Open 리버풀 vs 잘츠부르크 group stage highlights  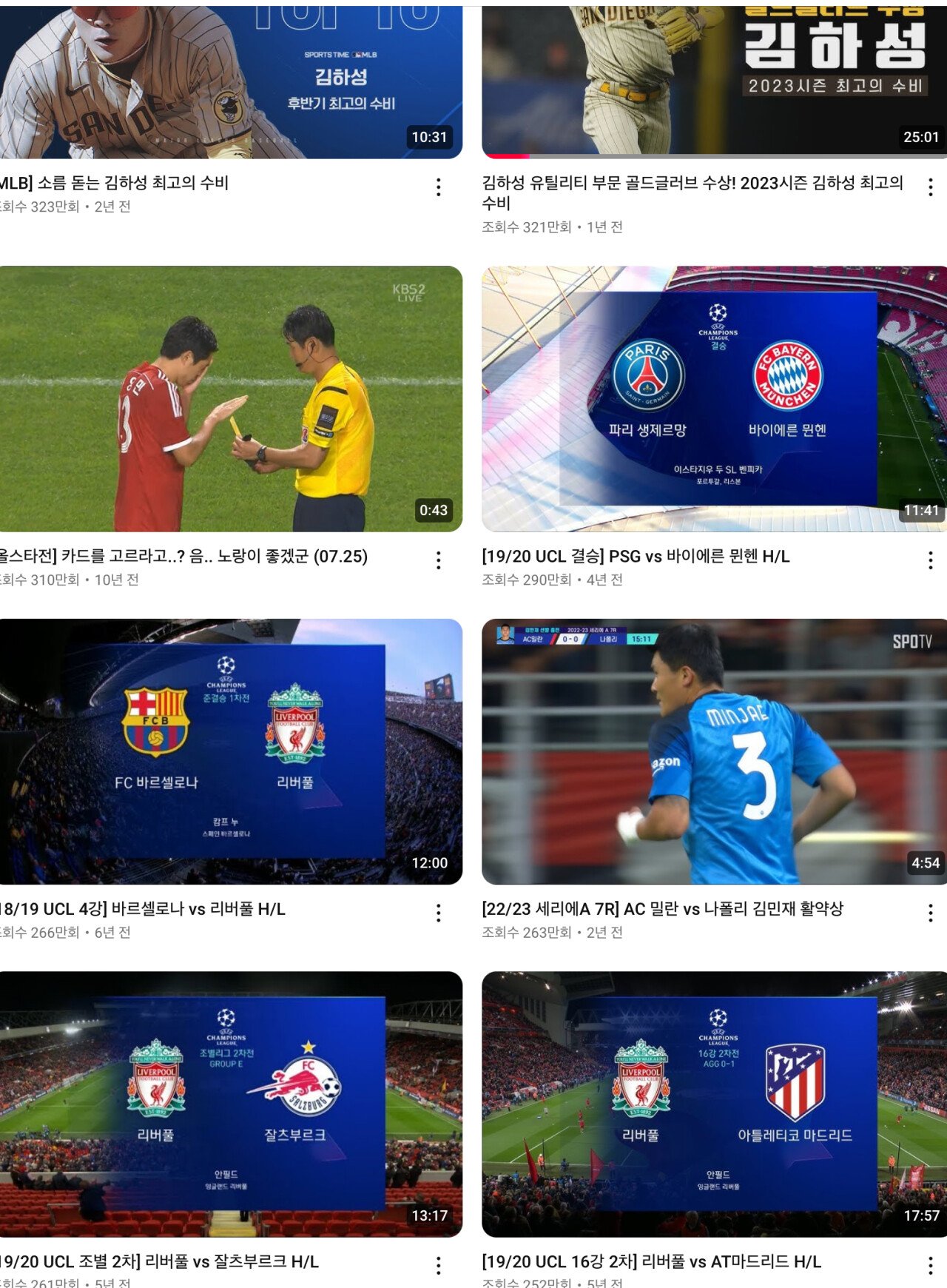click(229, 1103)
